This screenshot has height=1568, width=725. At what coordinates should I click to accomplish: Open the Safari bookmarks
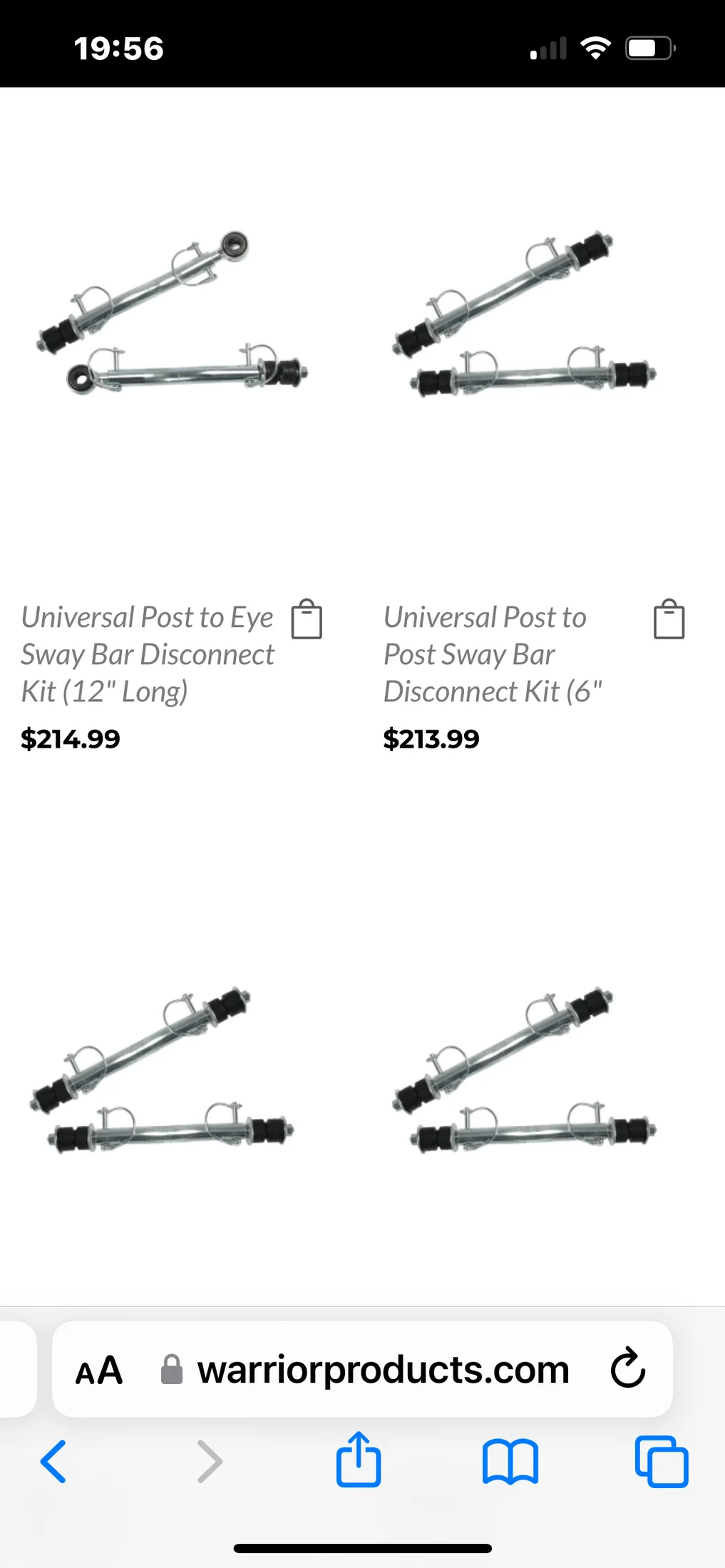[x=510, y=1461]
